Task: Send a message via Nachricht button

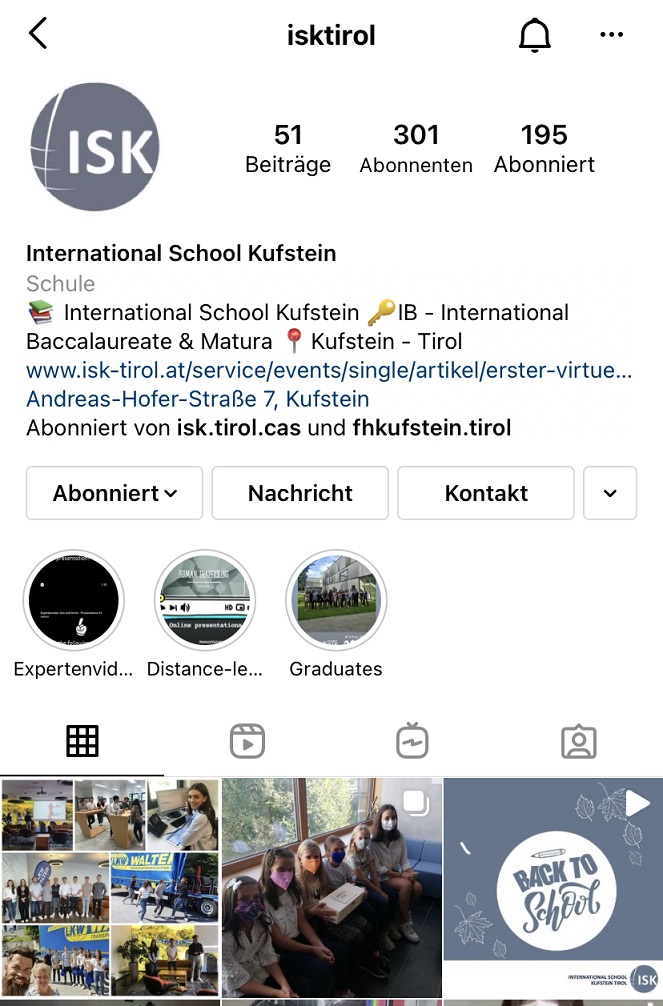Action: pos(300,493)
